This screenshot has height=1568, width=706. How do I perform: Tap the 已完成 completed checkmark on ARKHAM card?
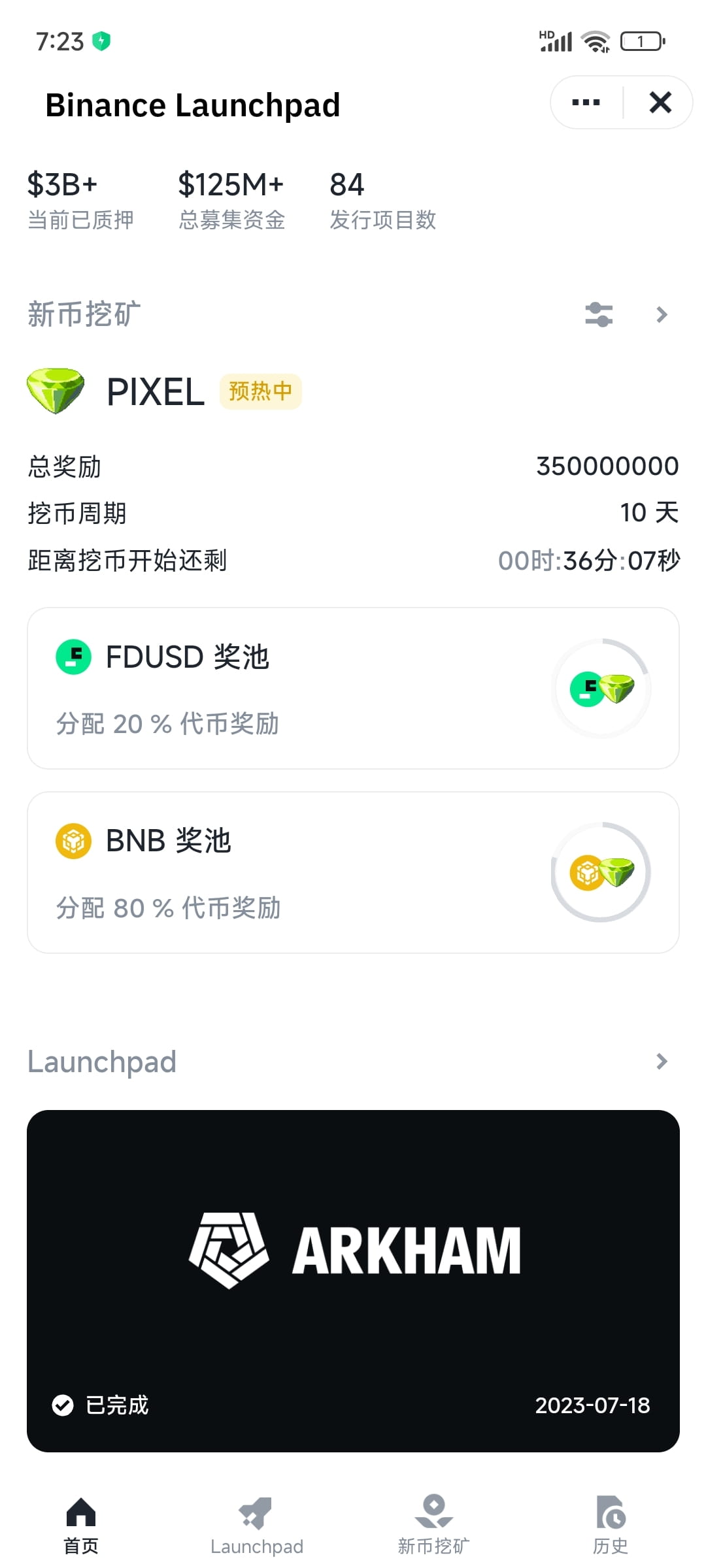(x=63, y=1406)
